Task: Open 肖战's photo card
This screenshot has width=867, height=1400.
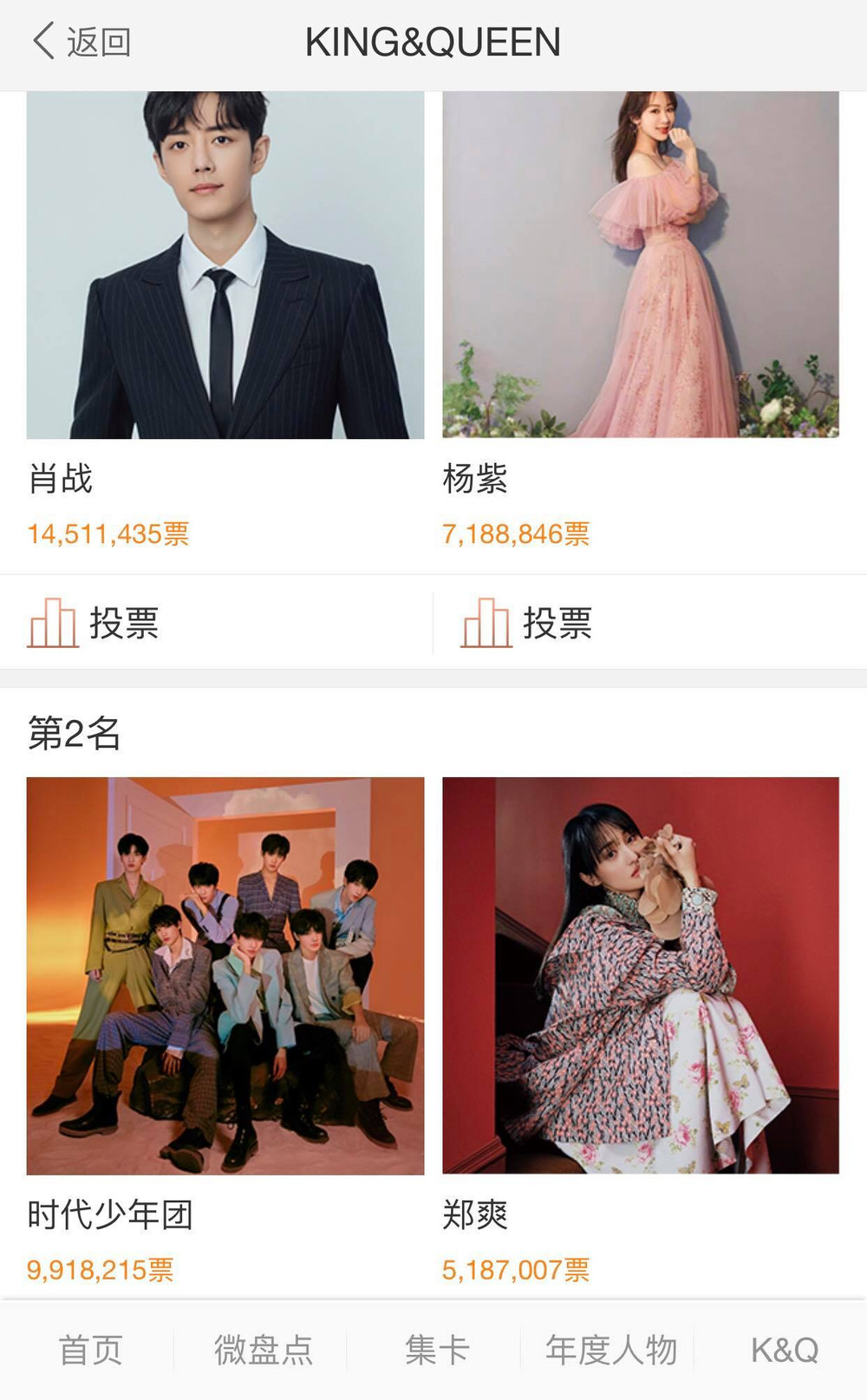Action: point(225,265)
